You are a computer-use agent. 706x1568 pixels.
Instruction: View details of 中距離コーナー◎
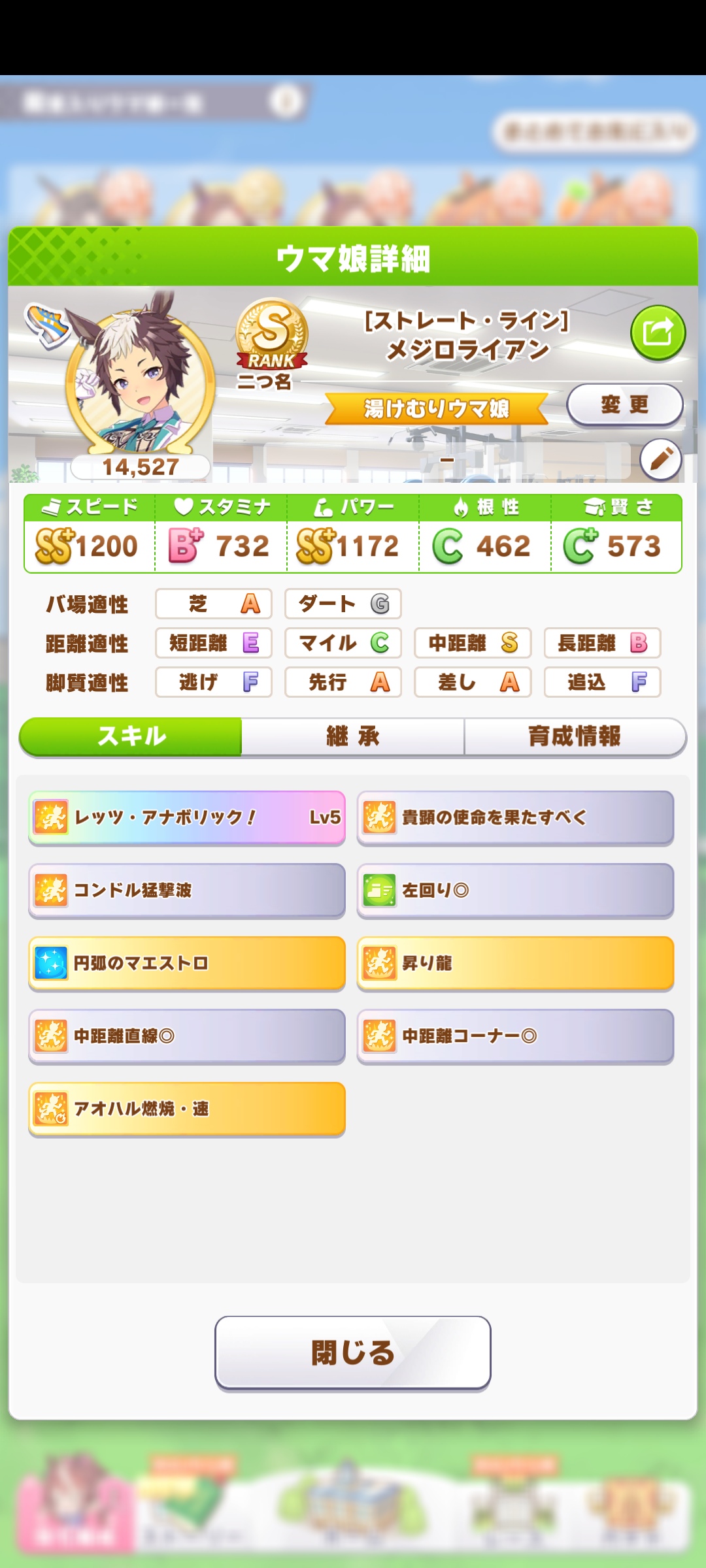(515, 1036)
